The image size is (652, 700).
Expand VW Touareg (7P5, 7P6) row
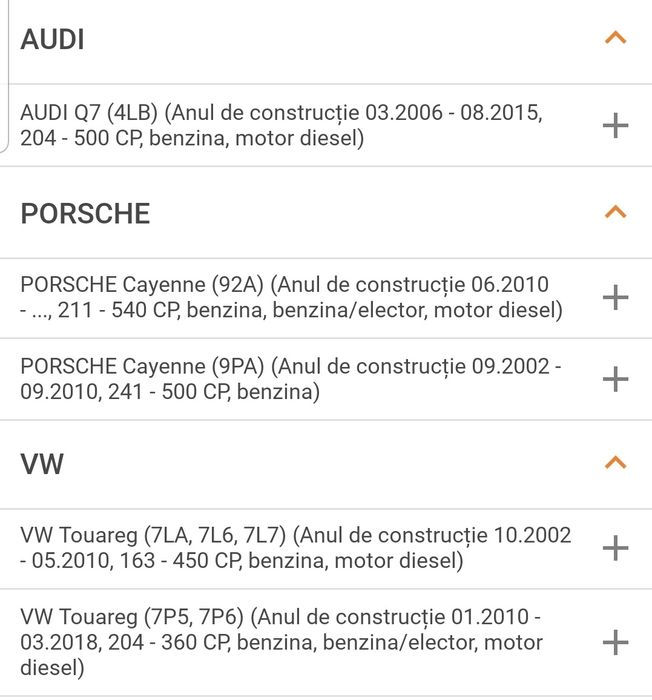pos(616,642)
